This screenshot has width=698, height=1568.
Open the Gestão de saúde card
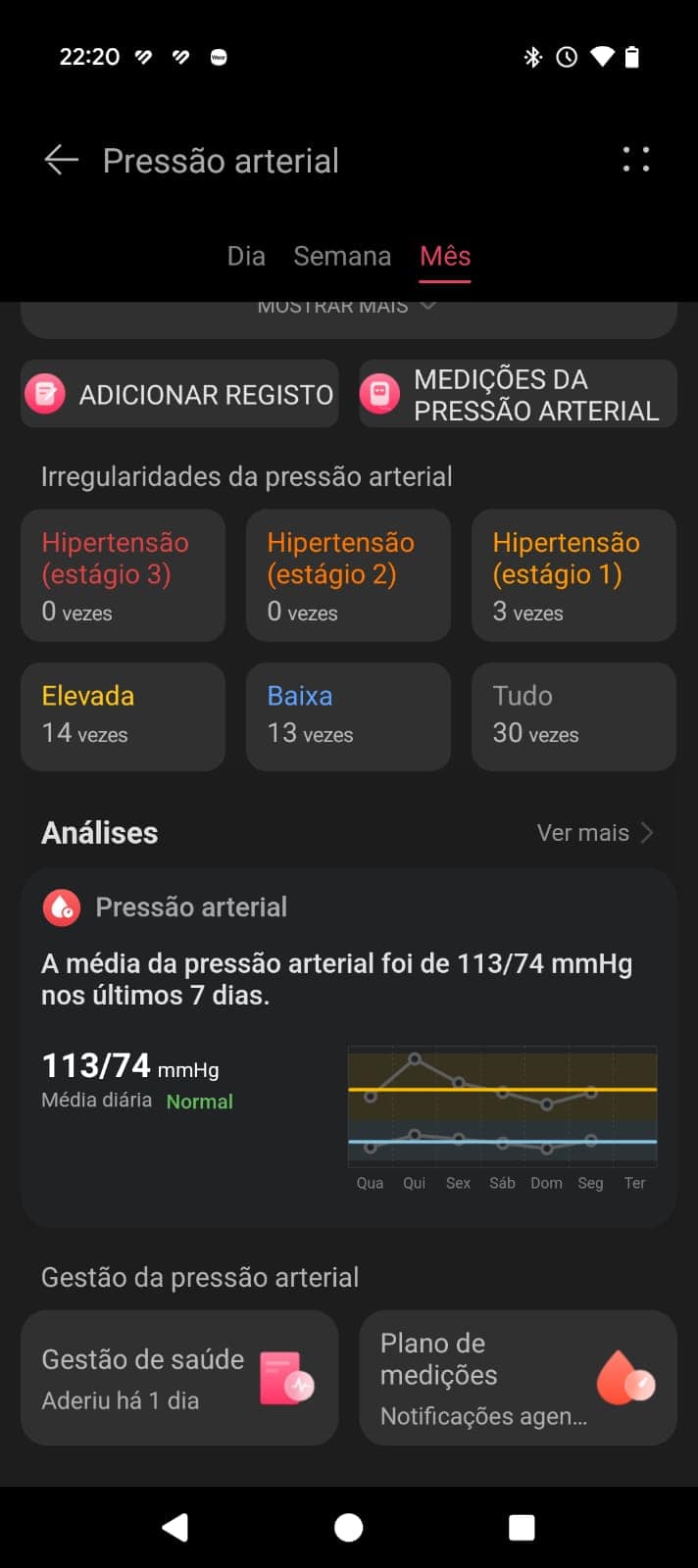point(179,1378)
